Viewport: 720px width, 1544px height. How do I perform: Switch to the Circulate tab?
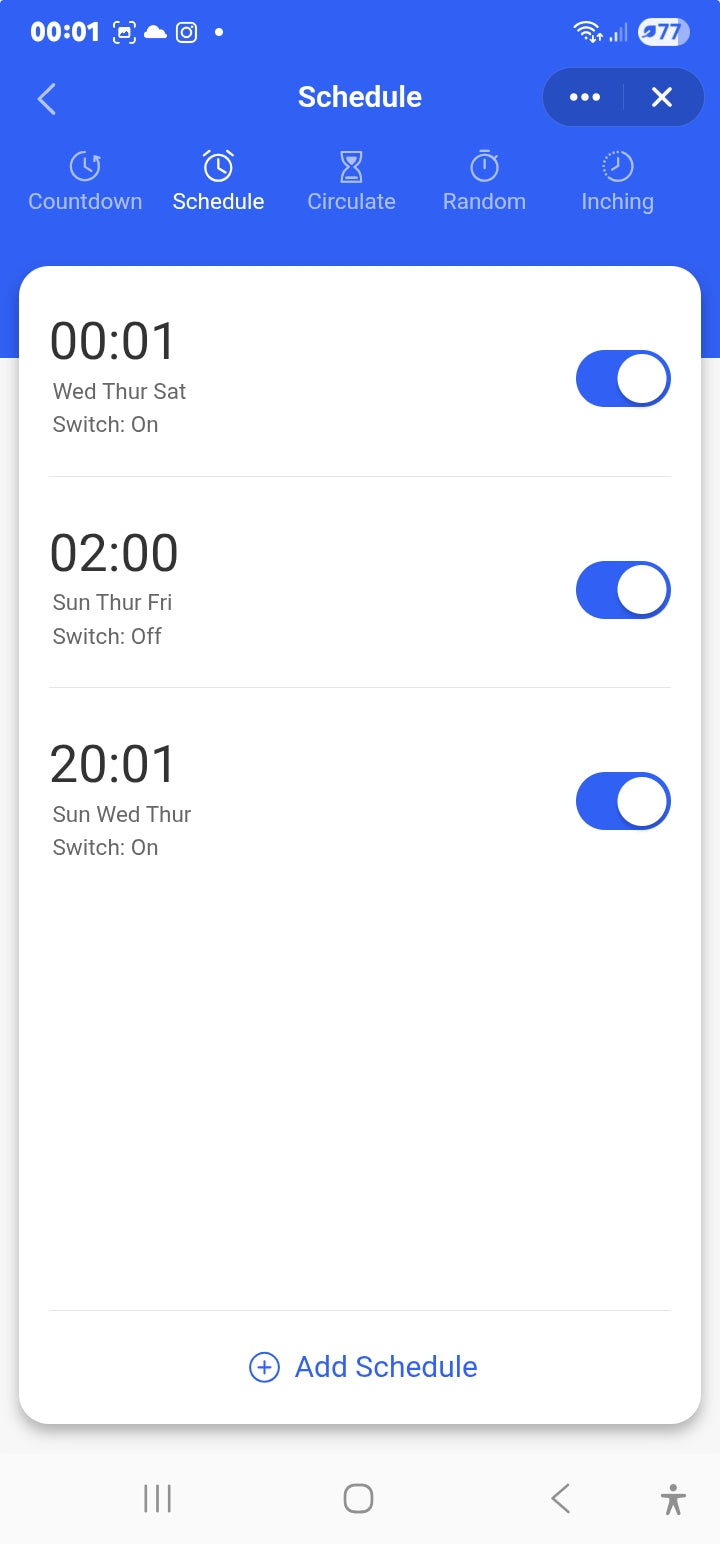point(351,182)
